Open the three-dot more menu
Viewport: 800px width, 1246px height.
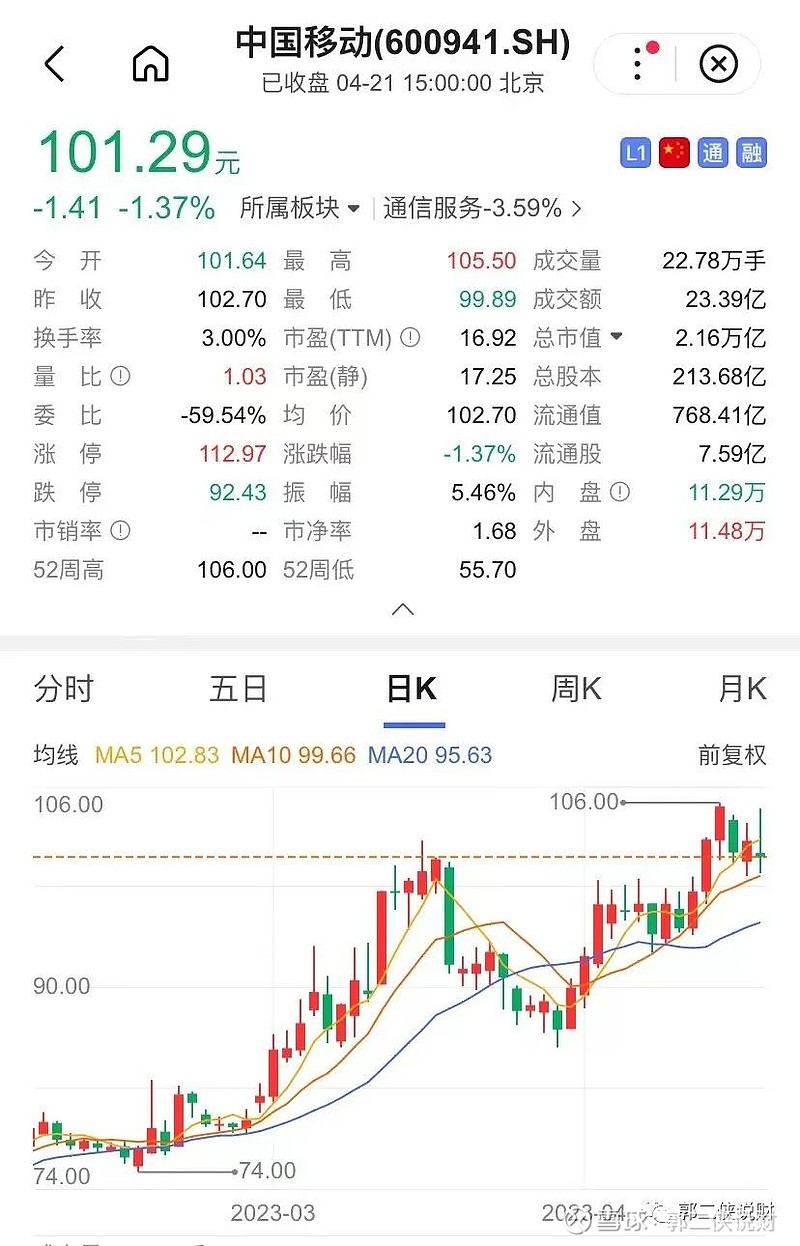(x=638, y=65)
